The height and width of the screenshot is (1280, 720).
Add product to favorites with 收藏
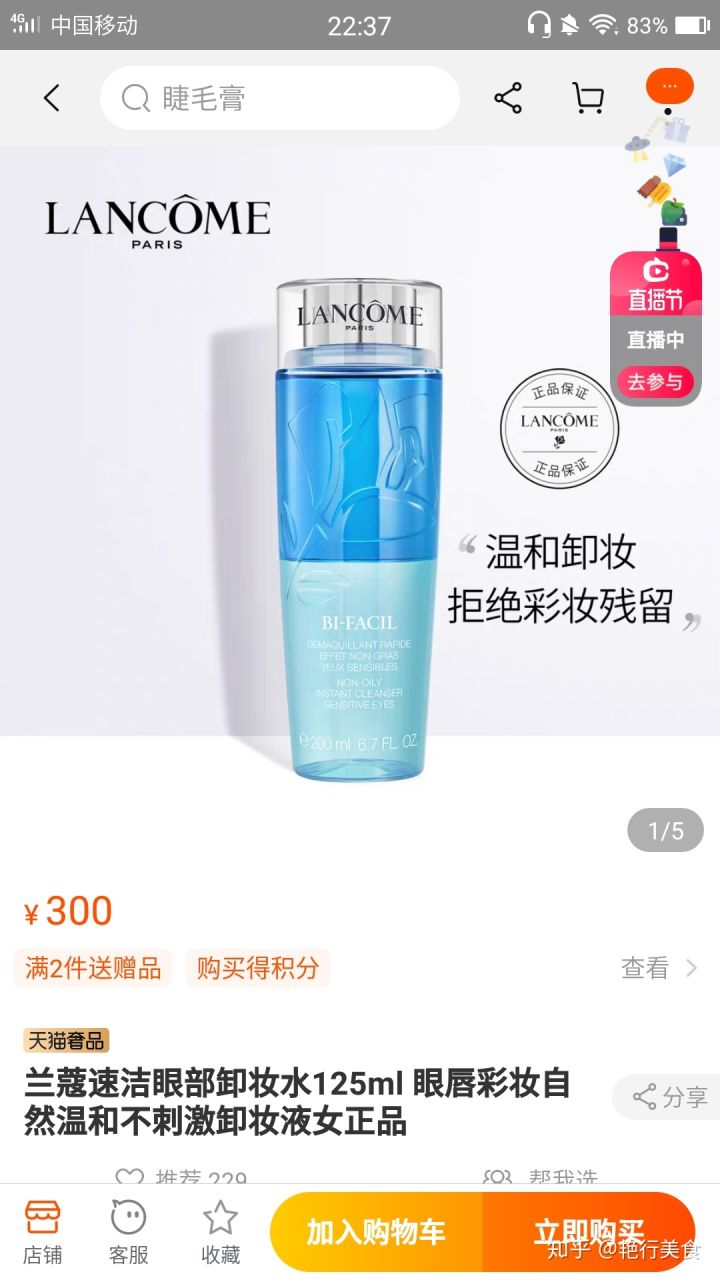pyautogui.click(x=220, y=1232)
